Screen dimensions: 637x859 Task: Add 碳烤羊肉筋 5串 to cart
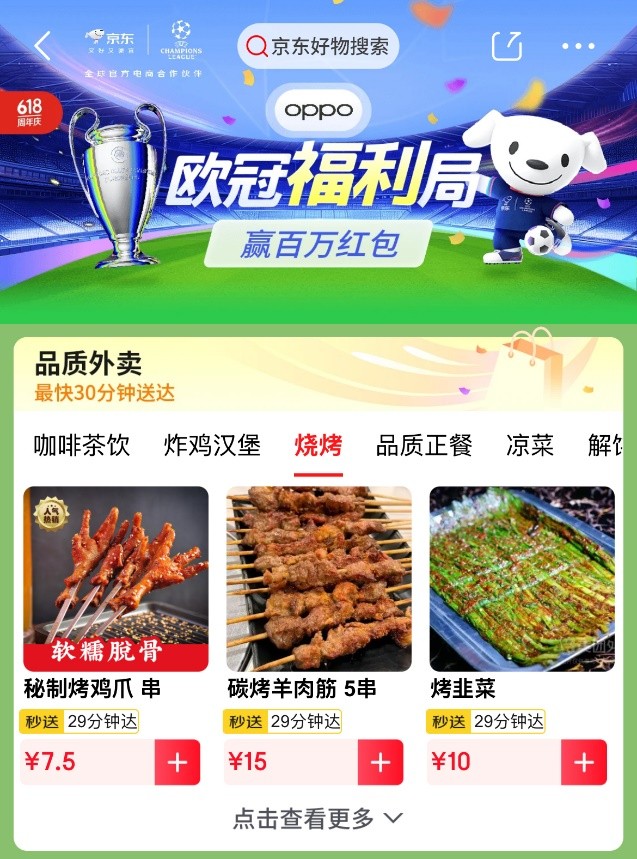[x=380, y=762]
